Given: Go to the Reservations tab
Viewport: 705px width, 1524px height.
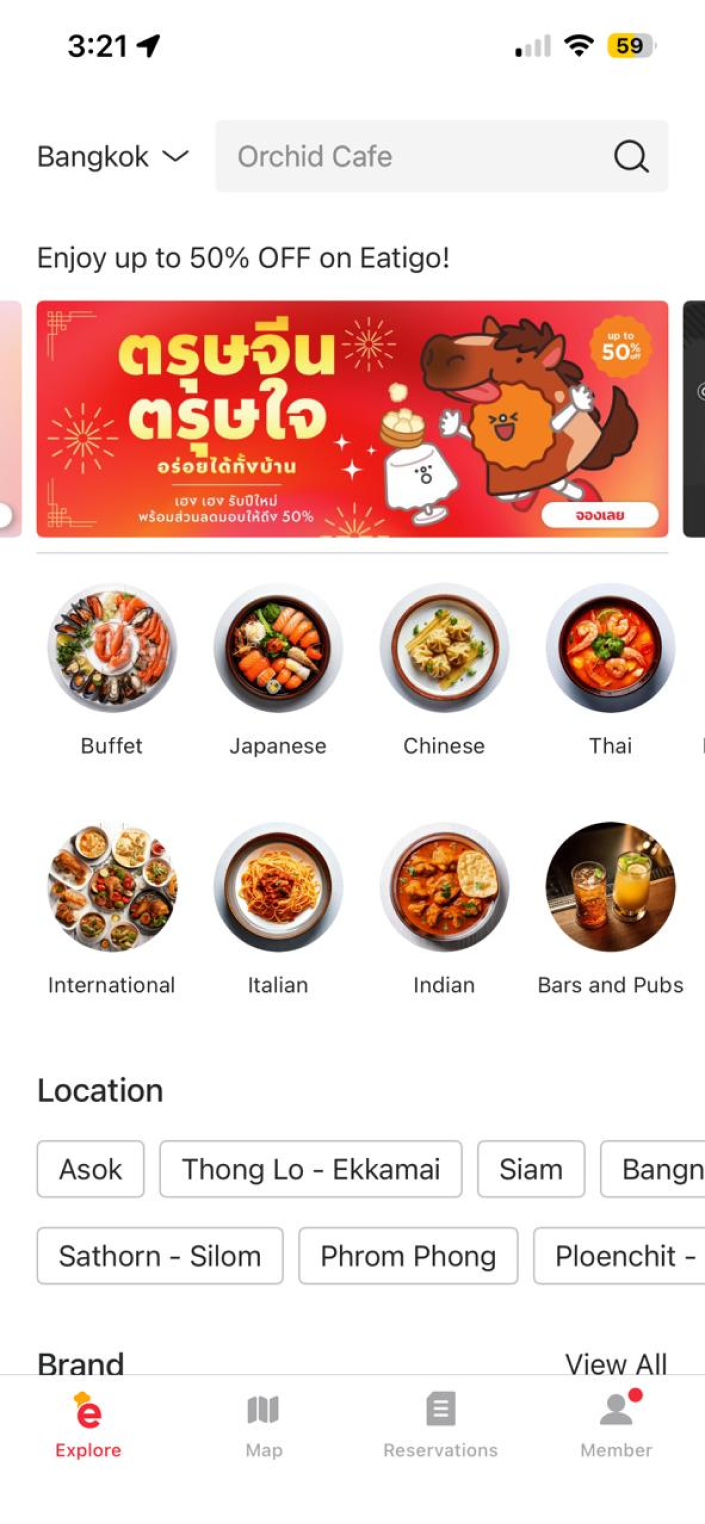Looking at the screenshot, I should click(x=440, y=1425).
